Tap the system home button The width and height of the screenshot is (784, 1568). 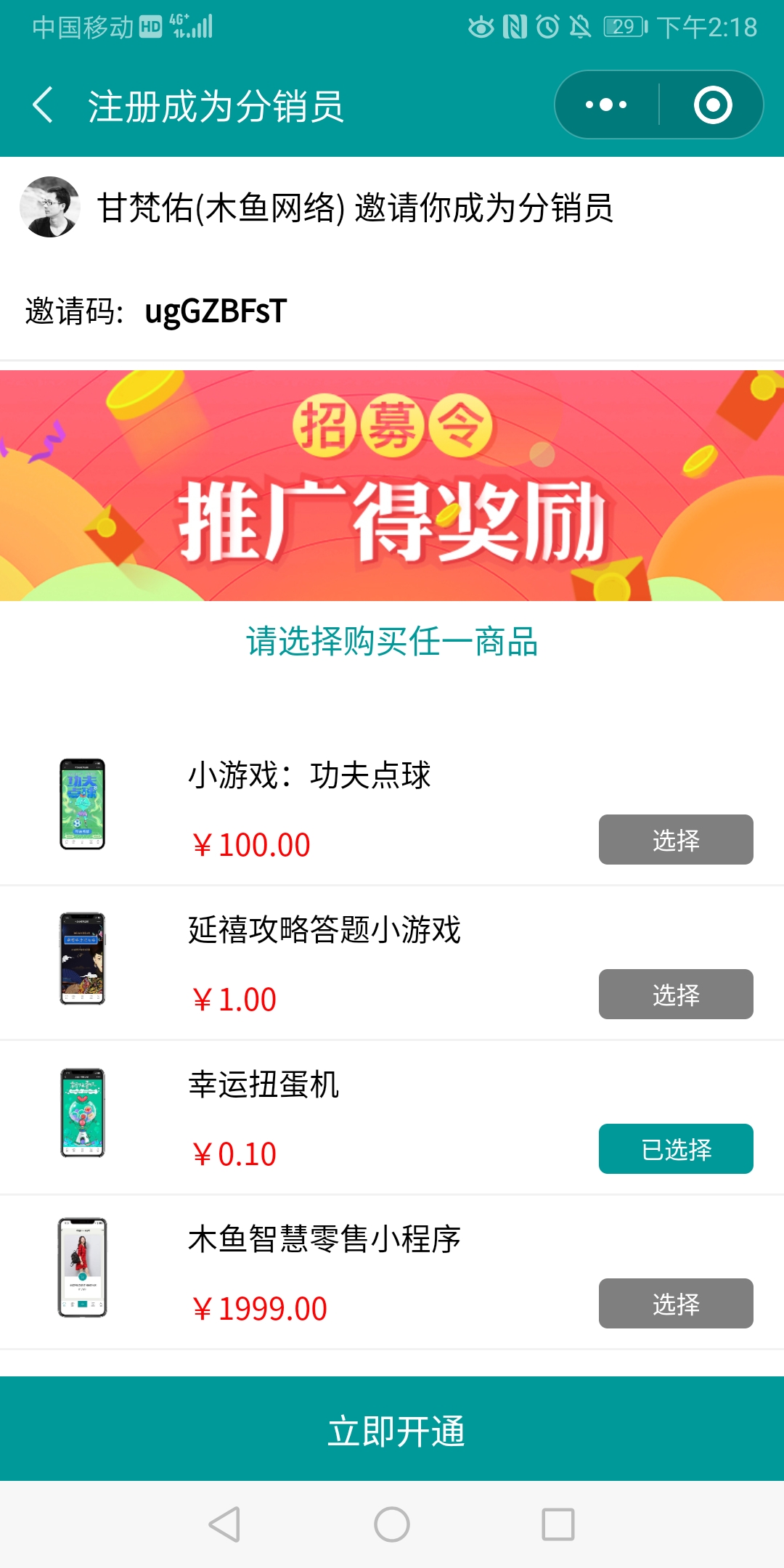[392, 1524]
